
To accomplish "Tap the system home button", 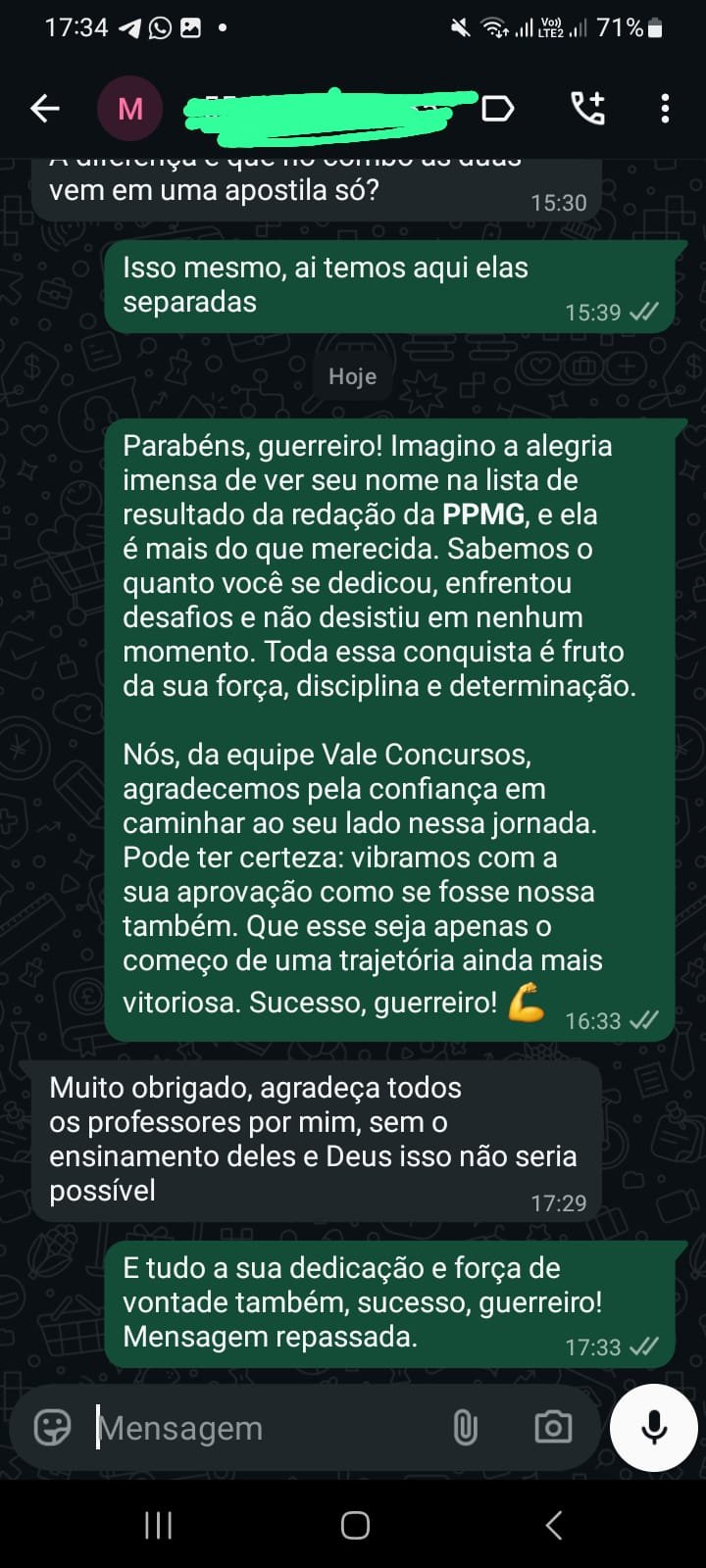I will (355, 1525).
